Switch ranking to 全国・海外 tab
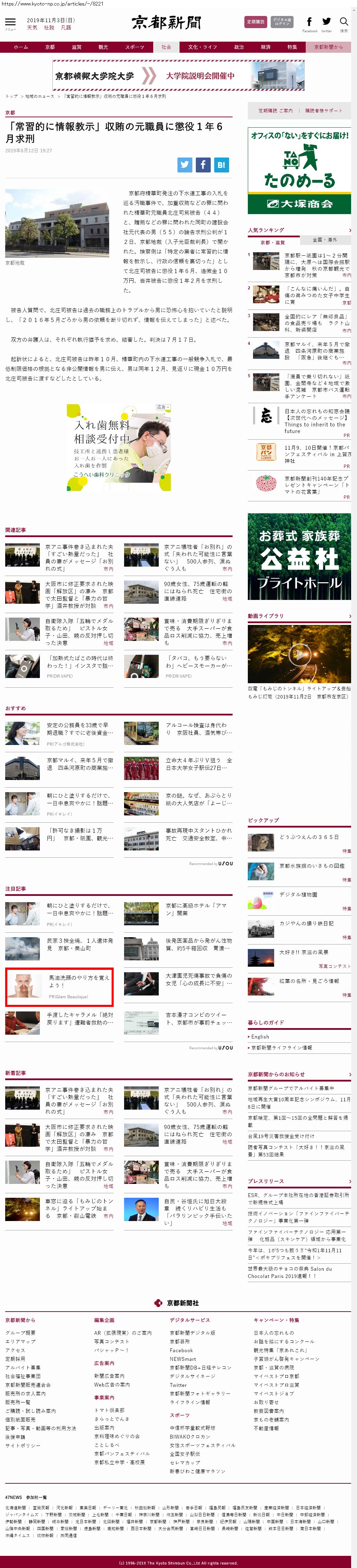 point(324,240)
